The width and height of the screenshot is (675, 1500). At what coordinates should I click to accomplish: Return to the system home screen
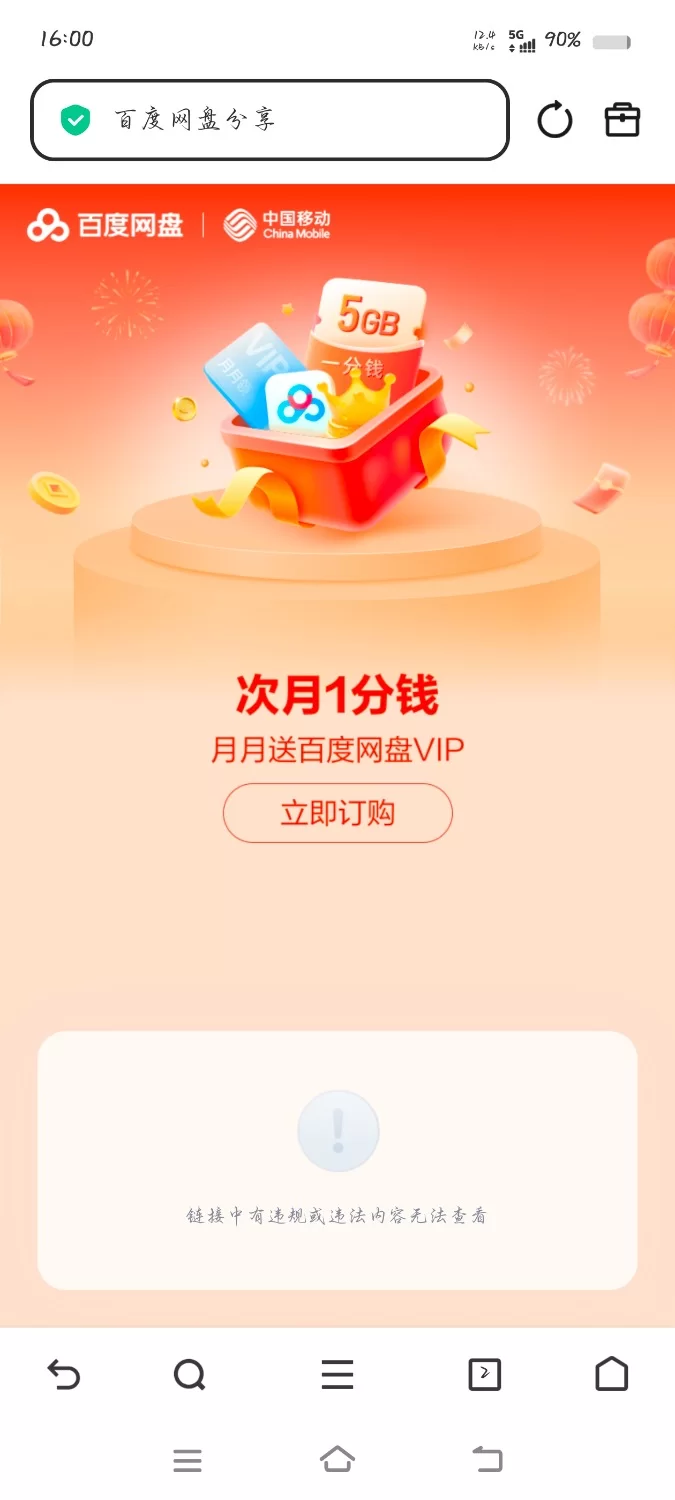337,1460
